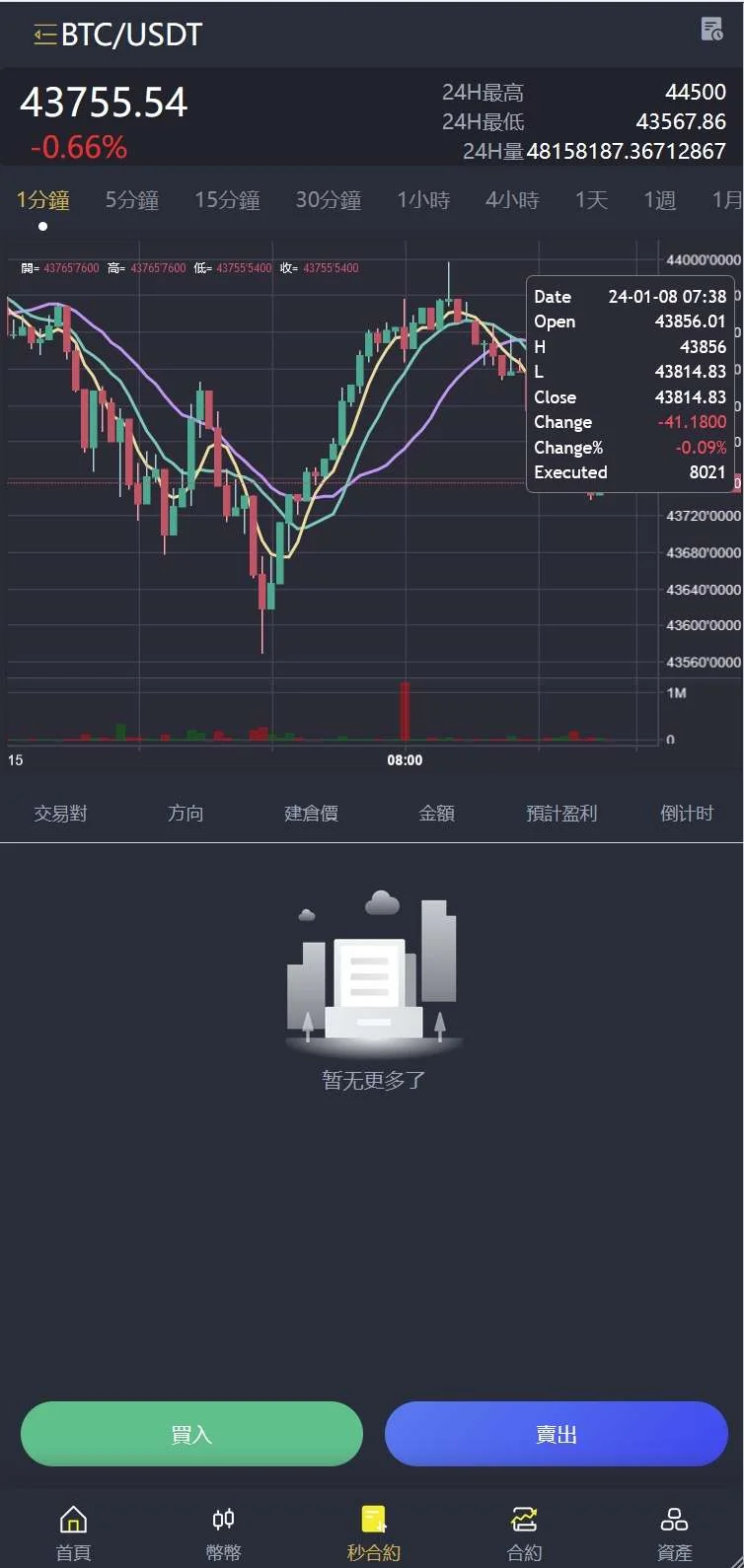Open the 合約 tab
Viewport: 744px width, 1568px height.
coord(524,1532)
